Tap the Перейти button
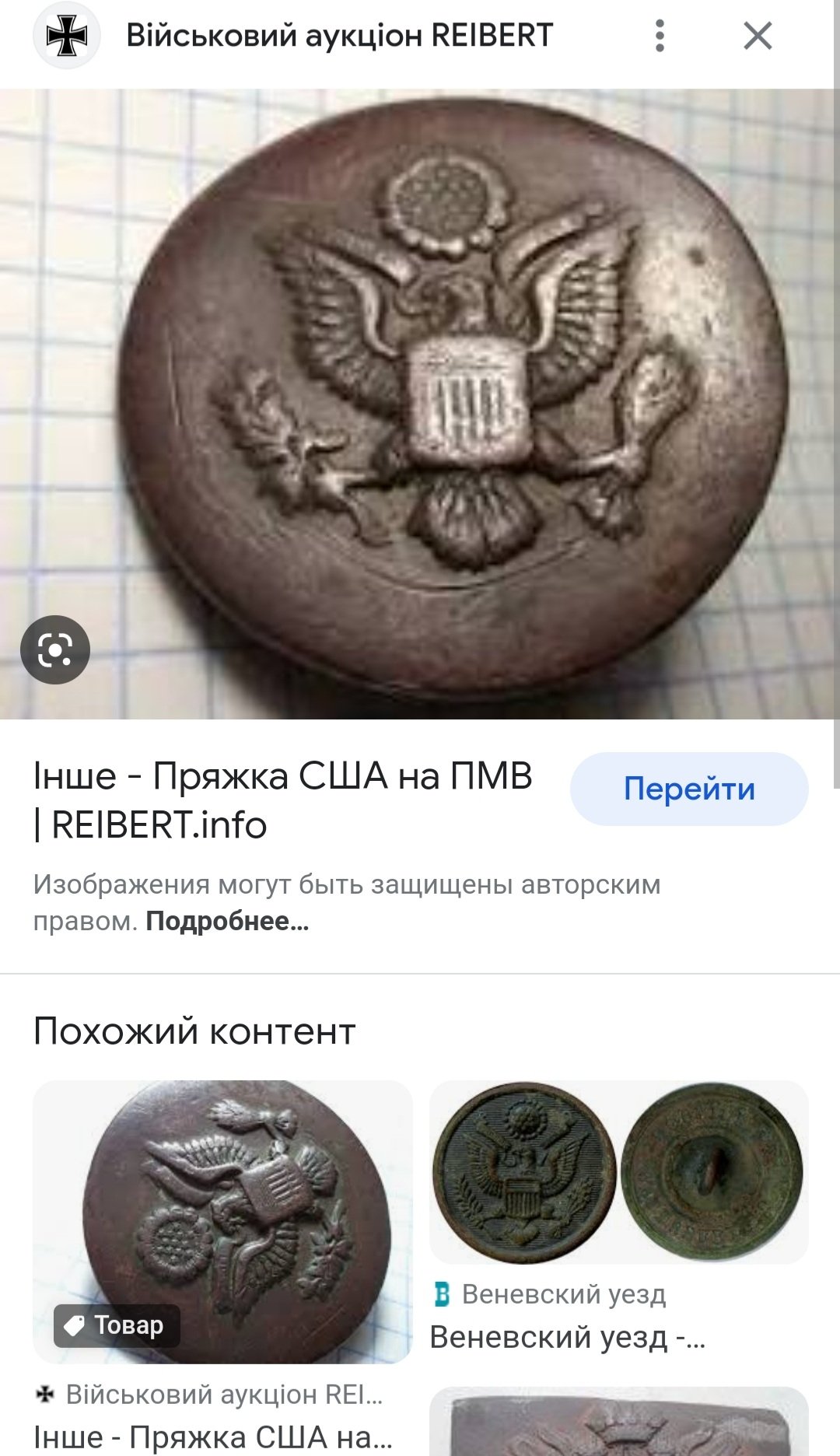840x1456 pixels. [x=689, y=789]
